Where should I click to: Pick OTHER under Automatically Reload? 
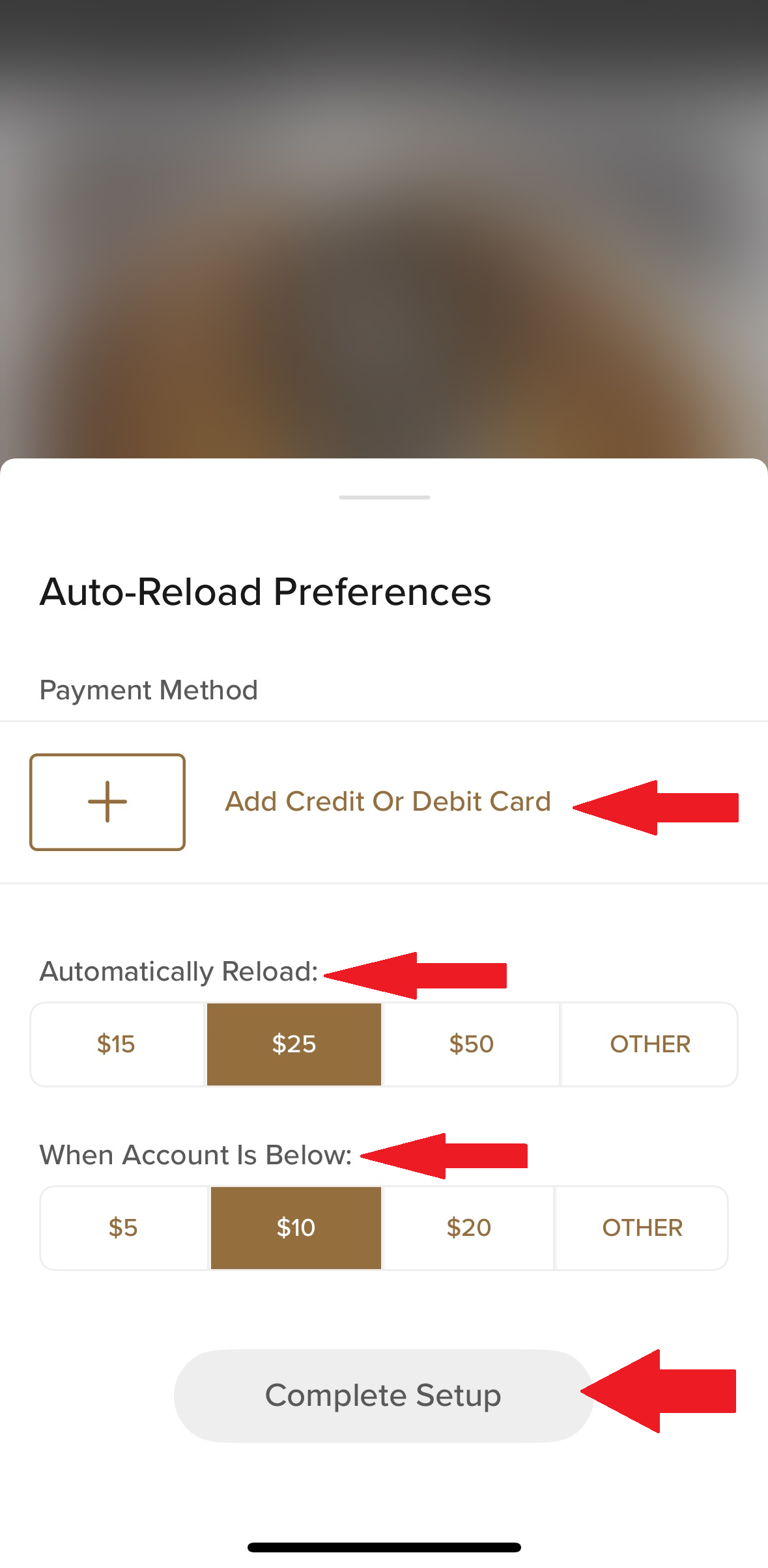tap(649, 1044)
